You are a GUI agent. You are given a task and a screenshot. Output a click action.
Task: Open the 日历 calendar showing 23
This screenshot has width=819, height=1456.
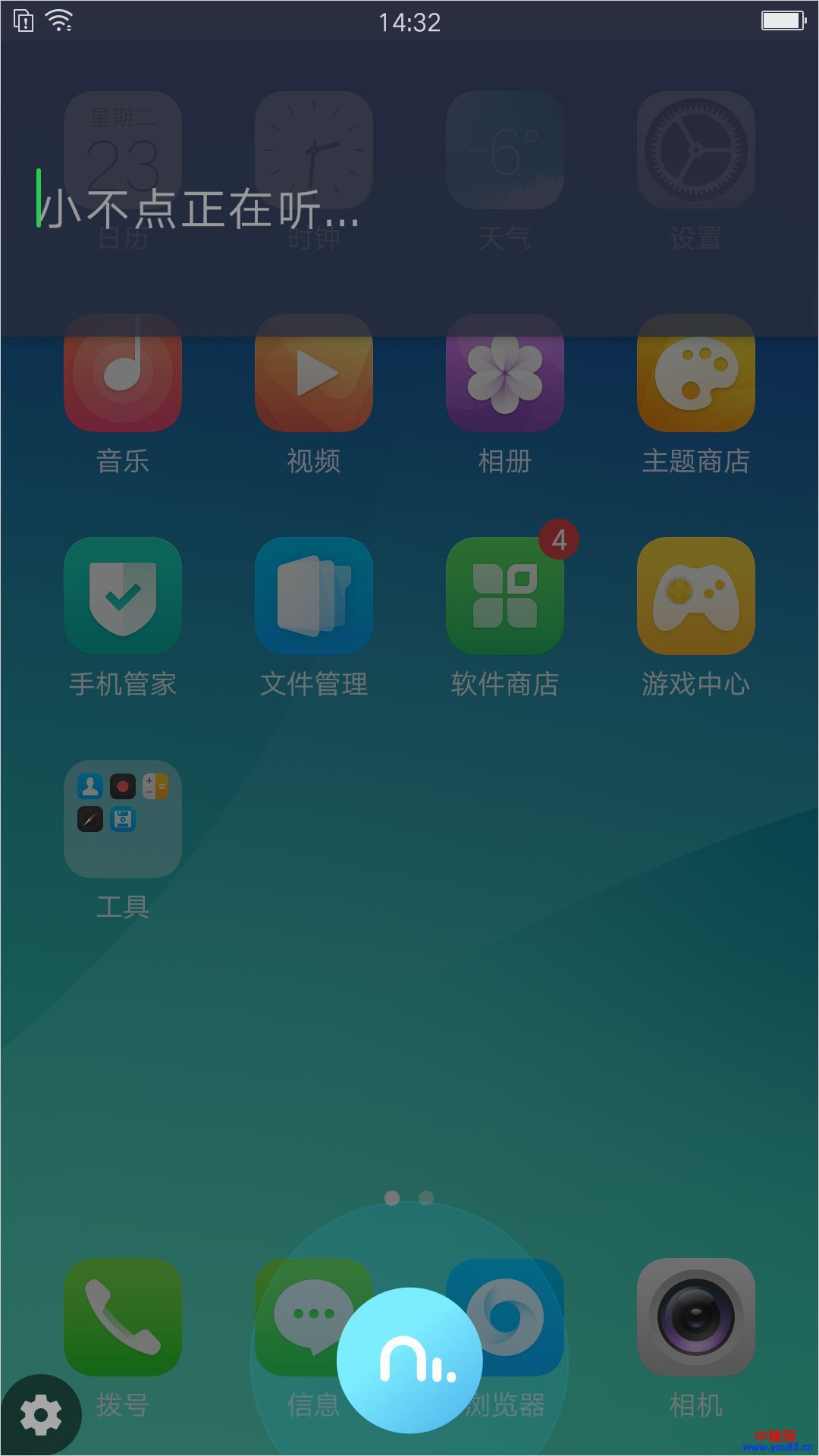pos(122,149)
